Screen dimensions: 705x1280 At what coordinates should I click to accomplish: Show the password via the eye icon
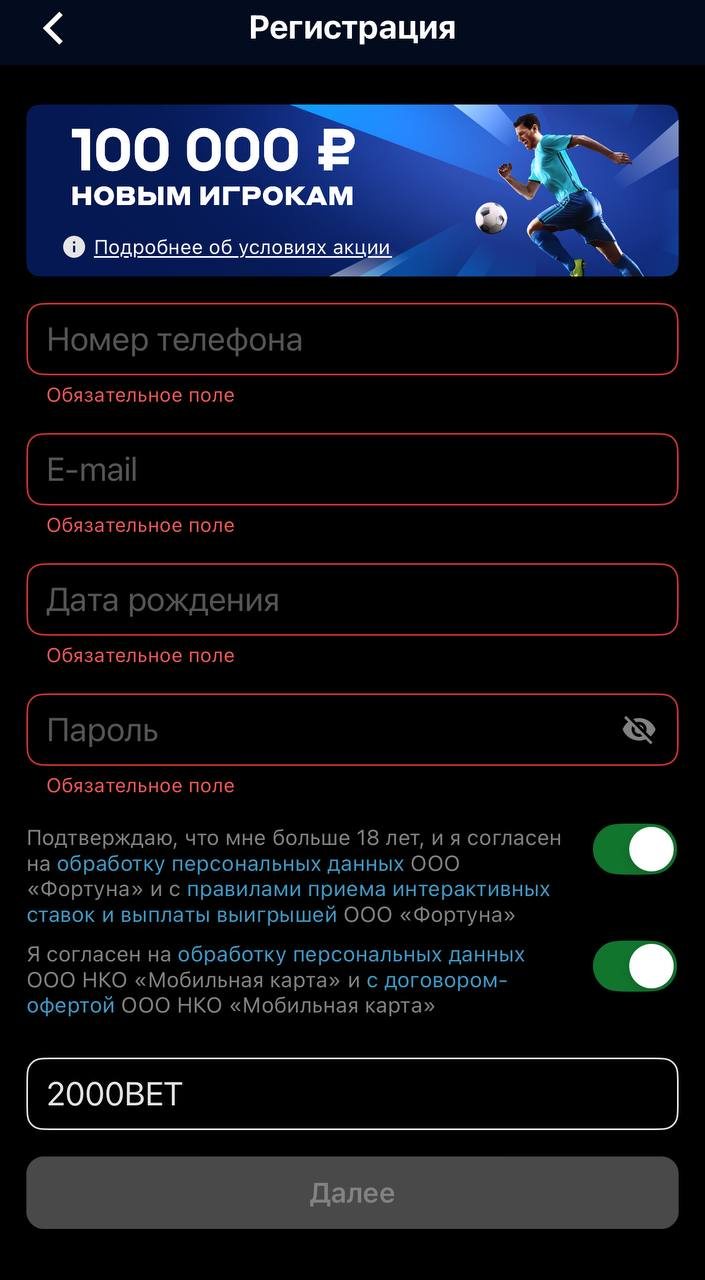[639, 730]
